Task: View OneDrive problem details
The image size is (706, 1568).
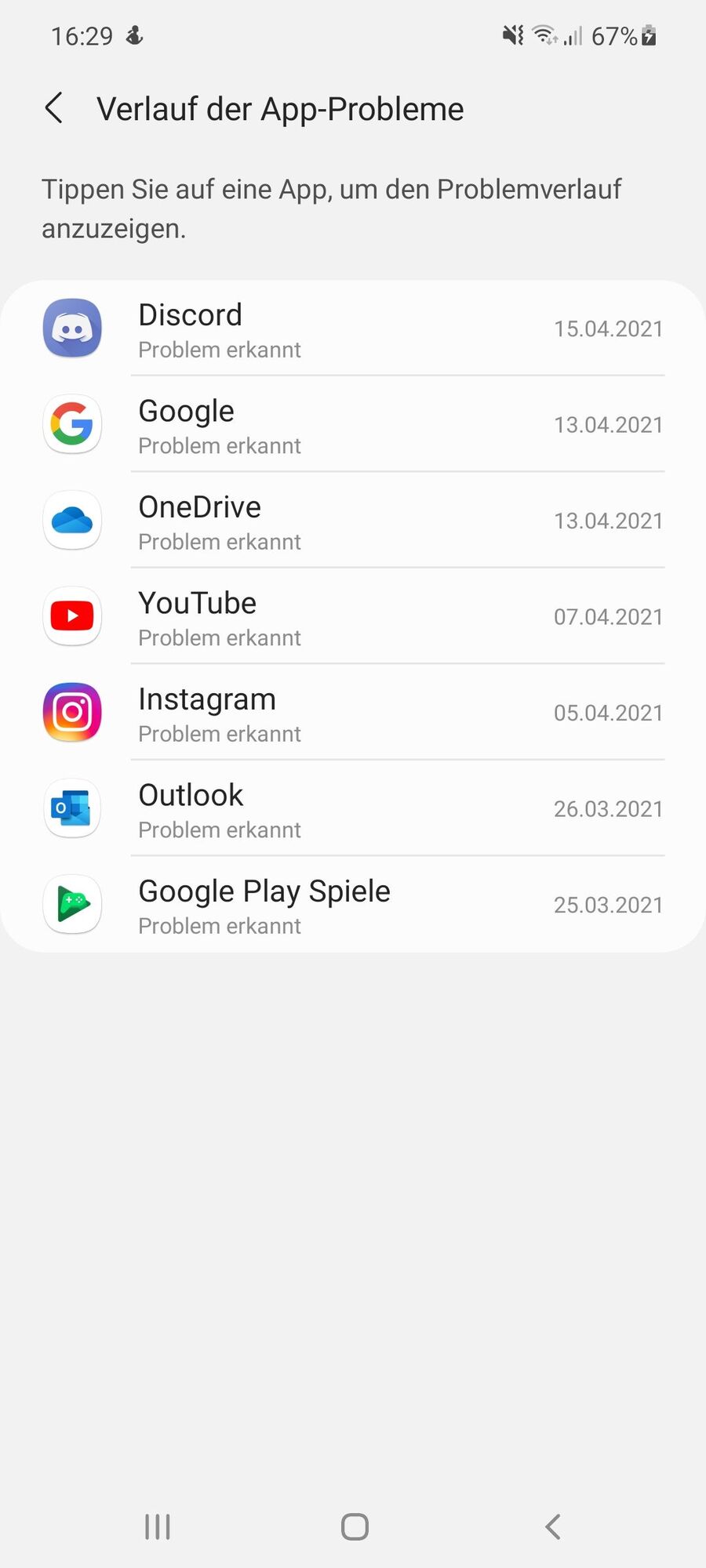Action: tap(353, 521)
